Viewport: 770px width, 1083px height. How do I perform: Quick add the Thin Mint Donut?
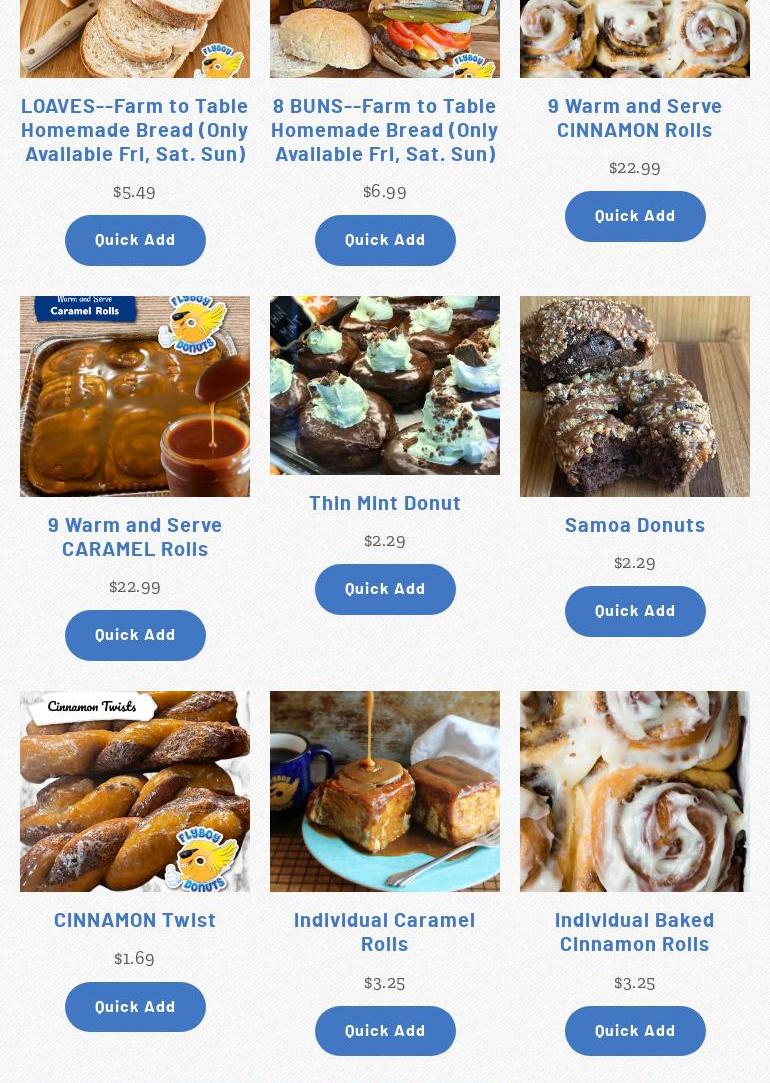coord(385,589)
